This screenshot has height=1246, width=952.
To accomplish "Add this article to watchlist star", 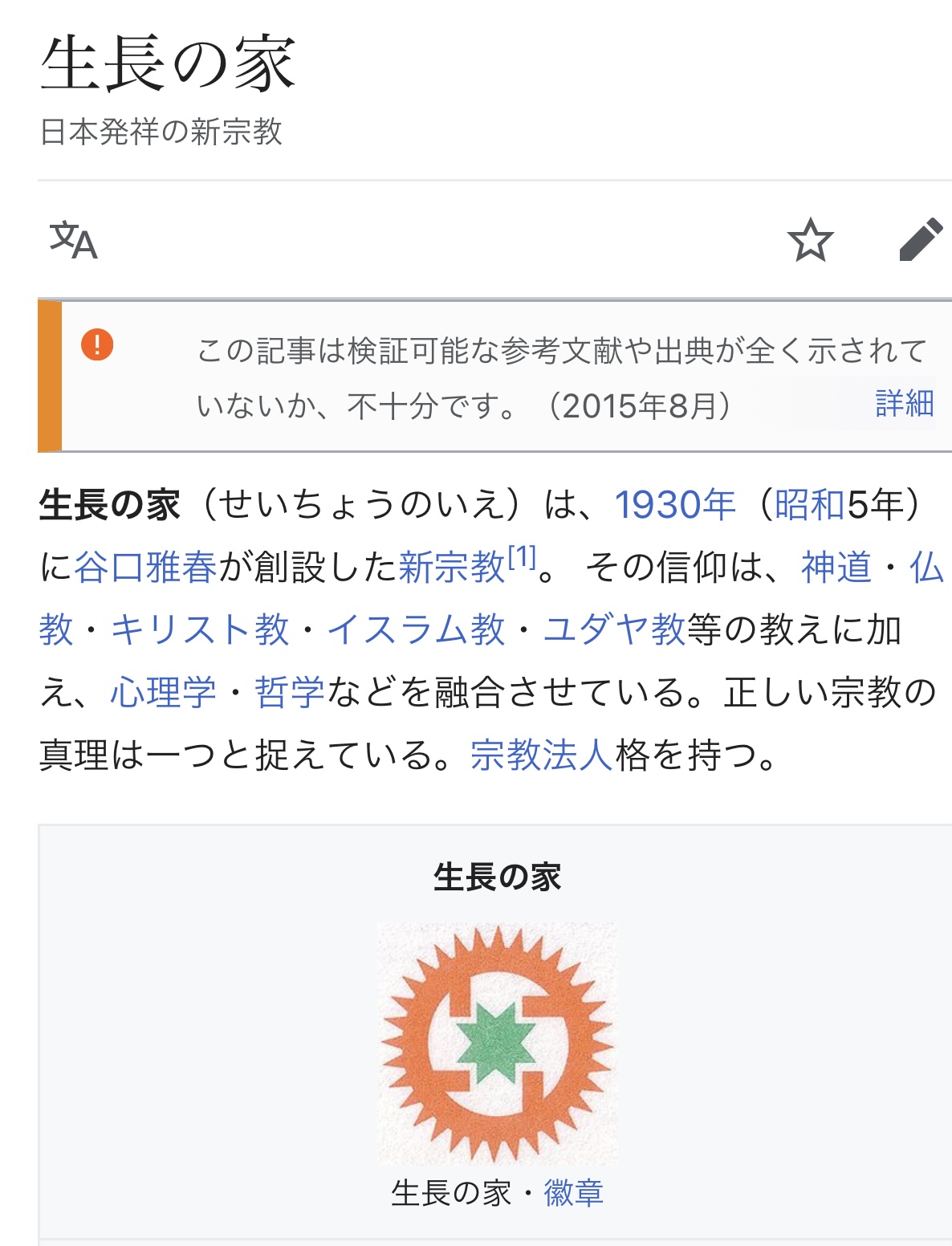I will click(810, 240).
